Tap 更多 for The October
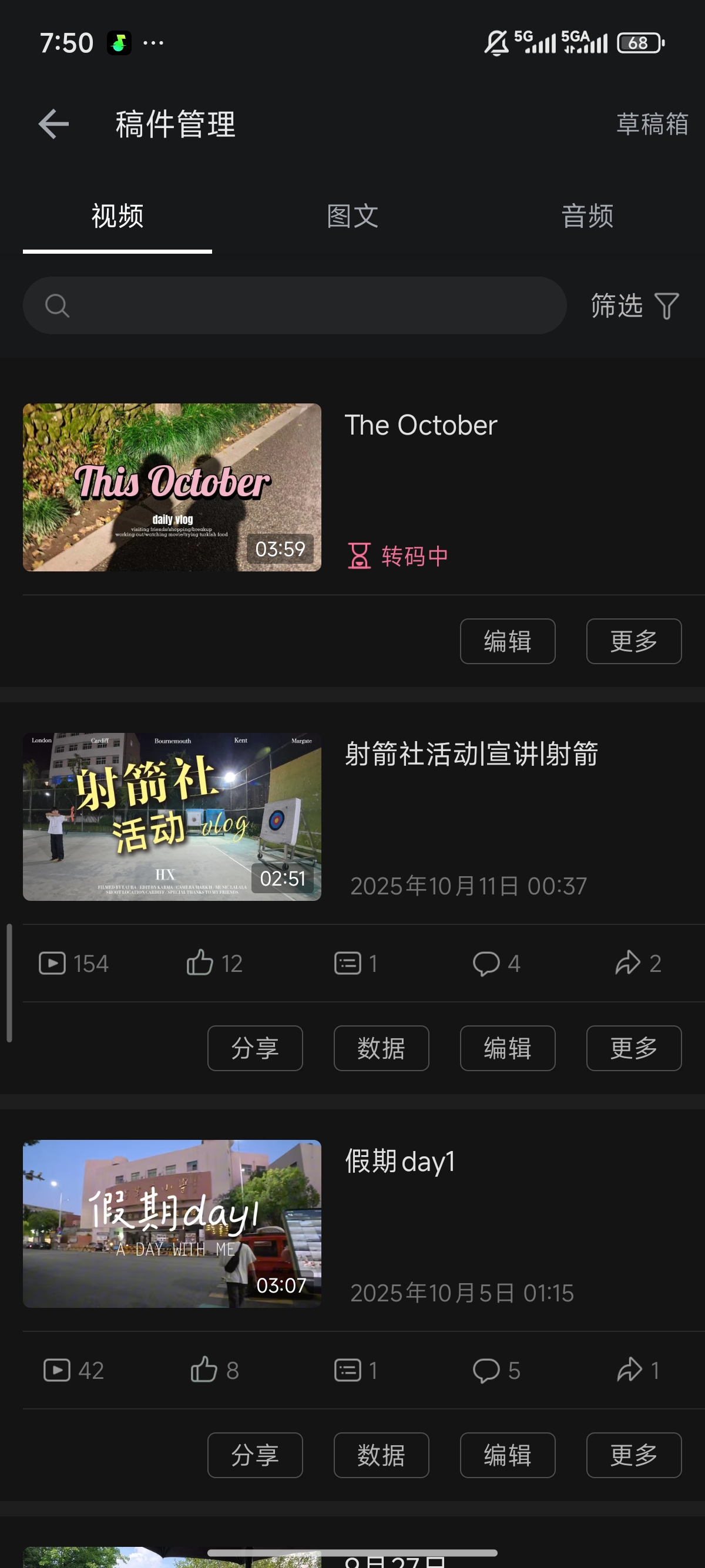Screen dimensions: 705x1568 [x=634, y=641]
